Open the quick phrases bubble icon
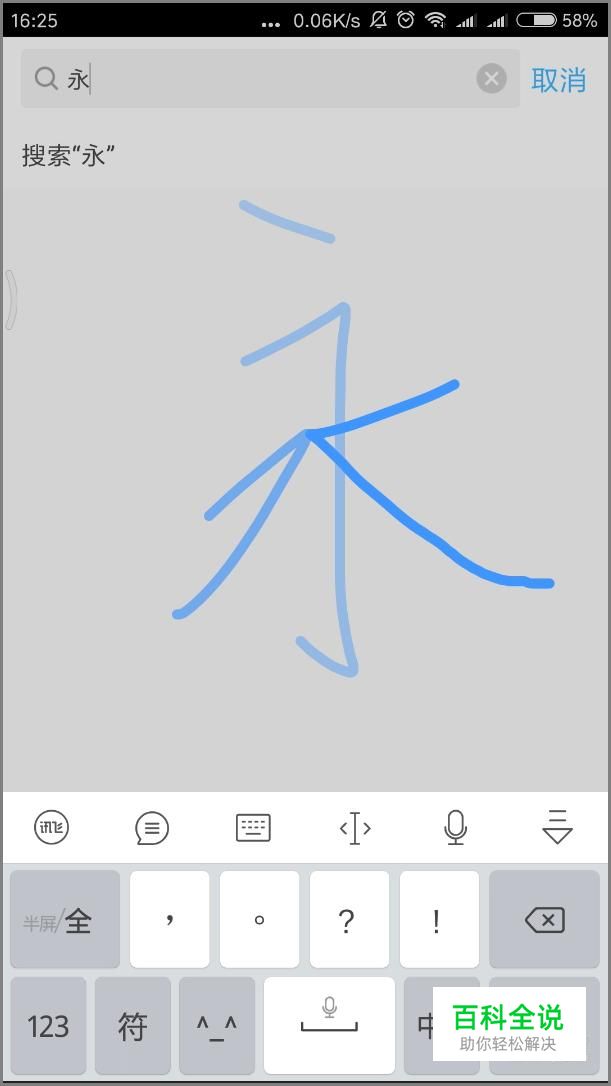 point(152,828)
